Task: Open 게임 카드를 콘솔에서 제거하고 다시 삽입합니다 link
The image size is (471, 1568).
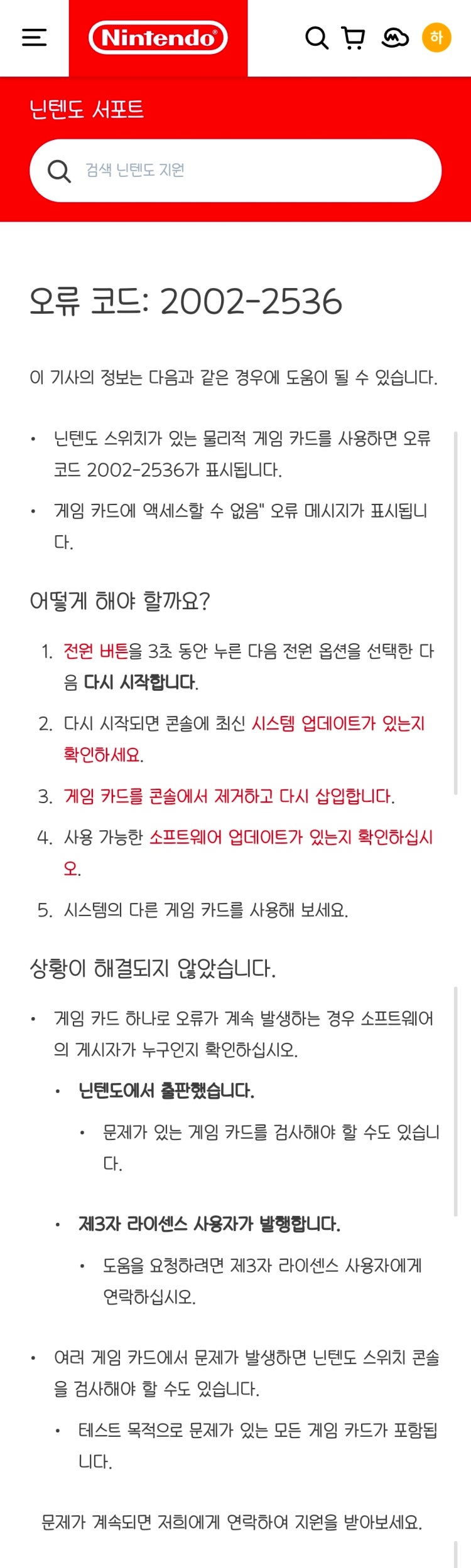Action: (x=229, y=796)
